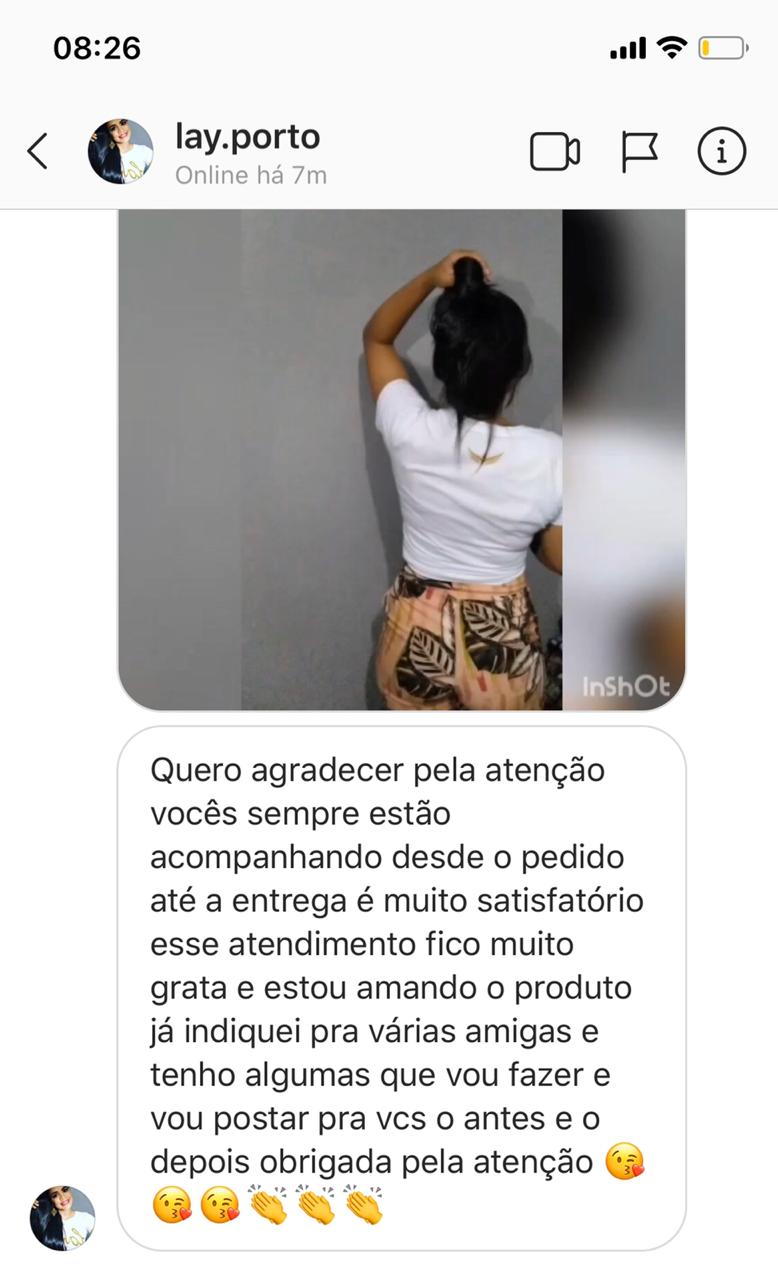Open the shared InShot video message

pos(402,460)
